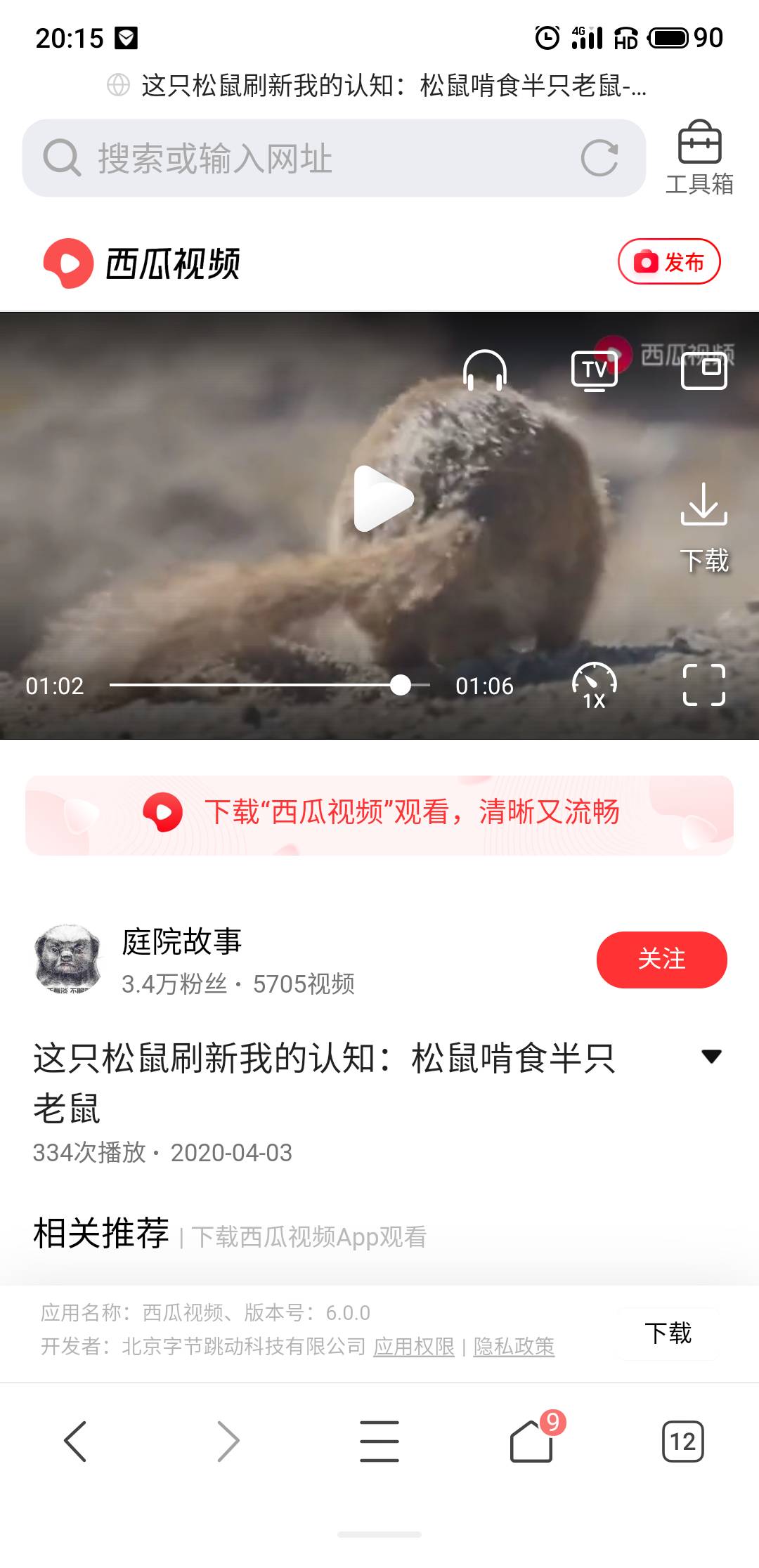
Task: Play the video
Action: click(383, 499)
